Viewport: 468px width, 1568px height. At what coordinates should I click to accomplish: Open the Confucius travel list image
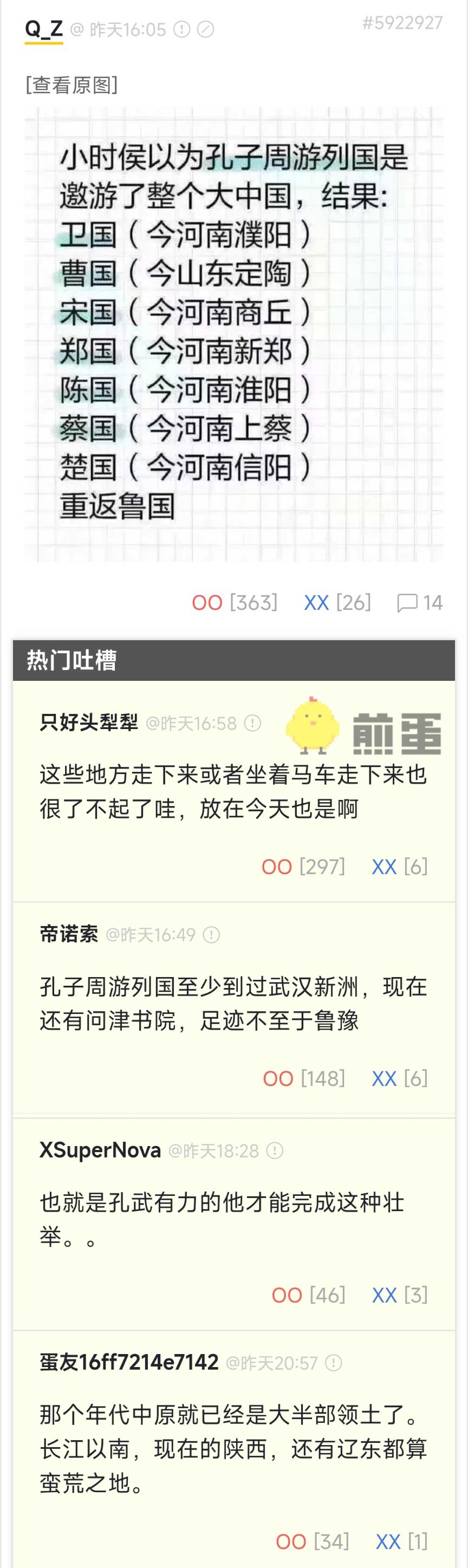(233, 334)
